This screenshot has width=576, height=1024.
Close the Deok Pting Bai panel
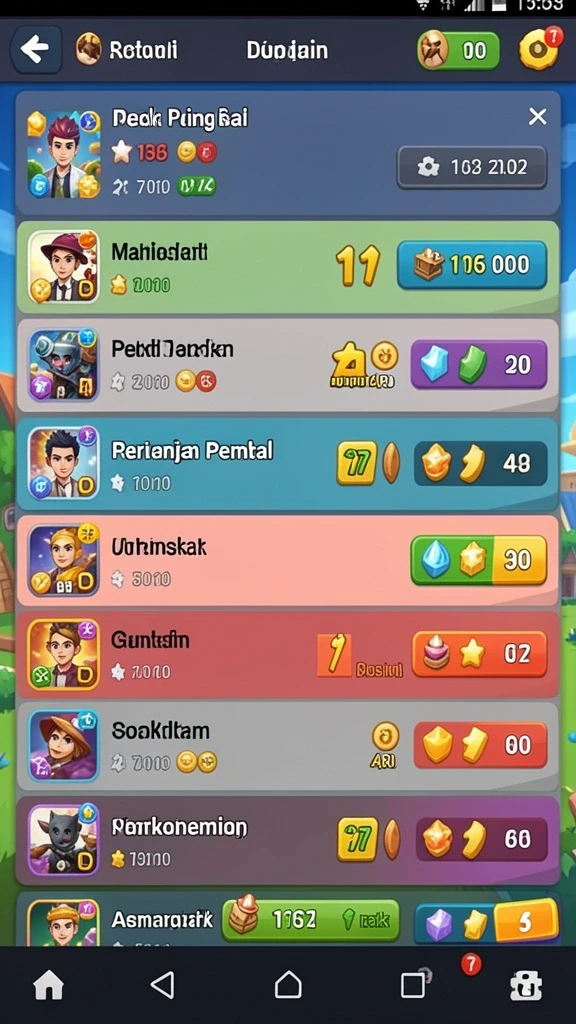coord(537,117)
